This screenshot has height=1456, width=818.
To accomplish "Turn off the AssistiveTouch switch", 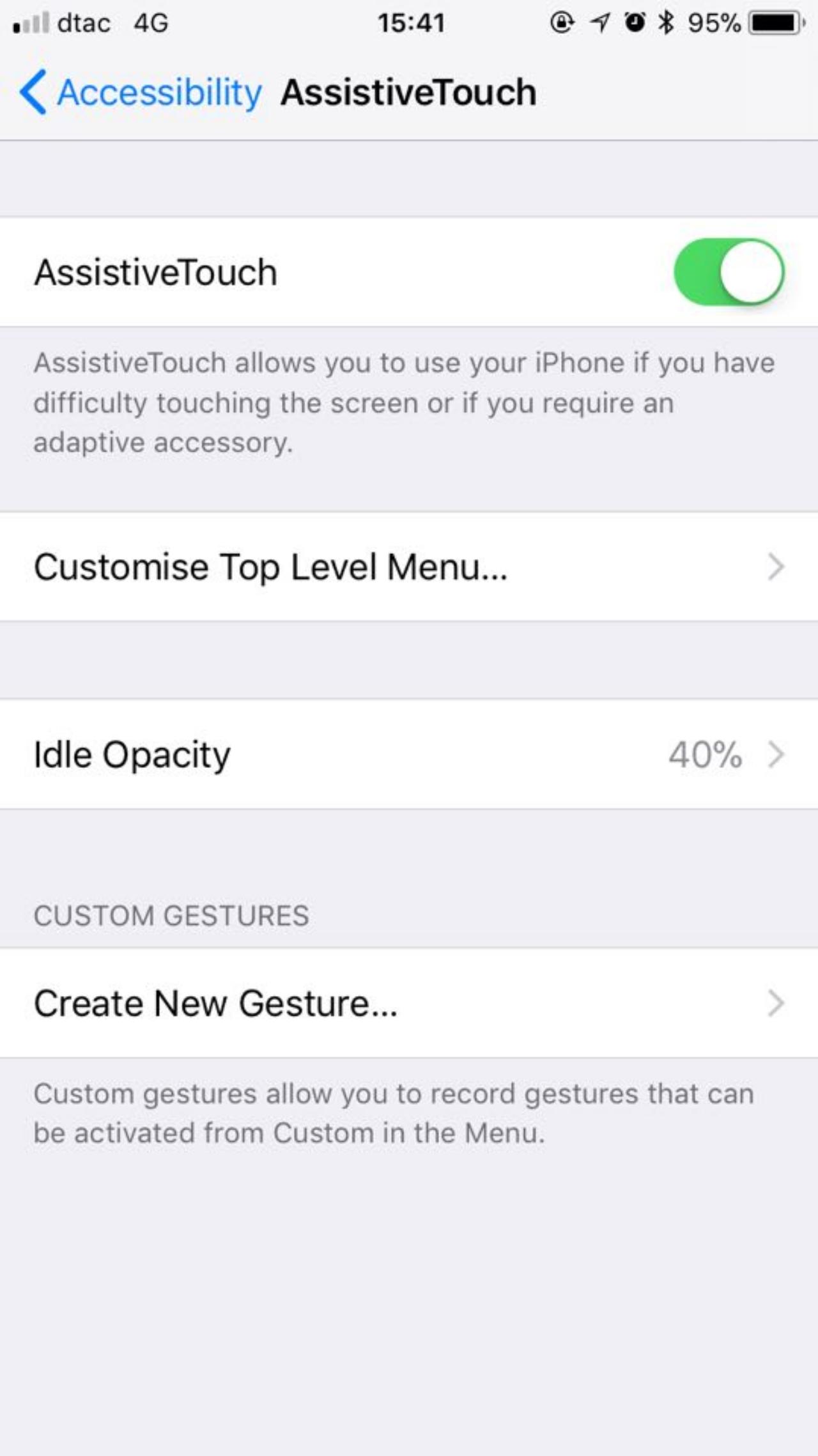I will 729,272.
